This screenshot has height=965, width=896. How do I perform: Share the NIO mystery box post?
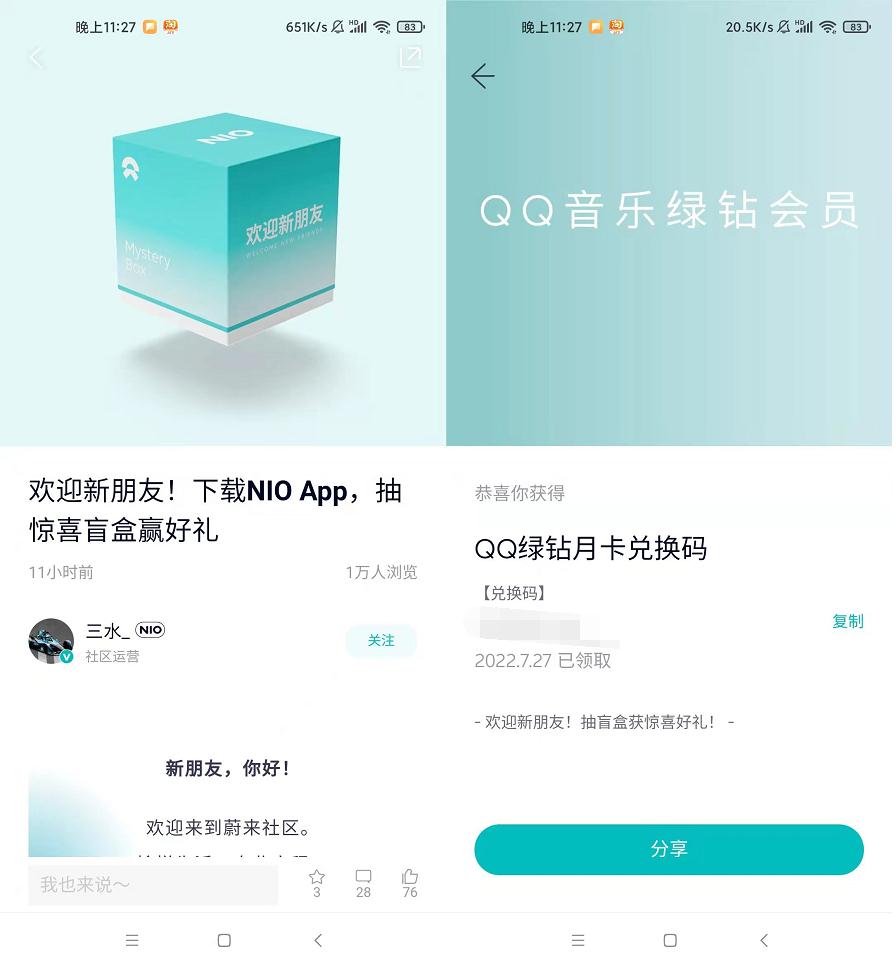tap(410, 58)
